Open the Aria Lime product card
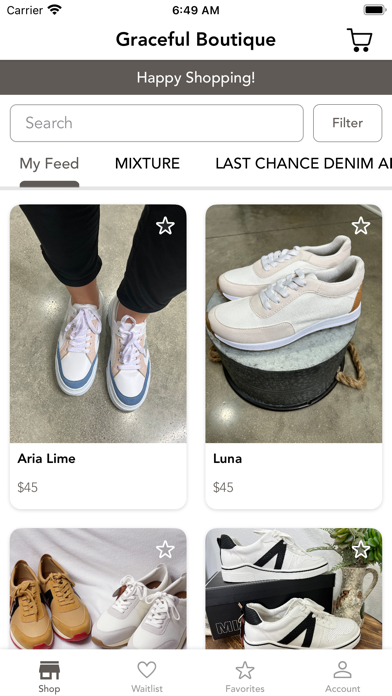This screenshot has height=696, width=392. tap(98, 357)
